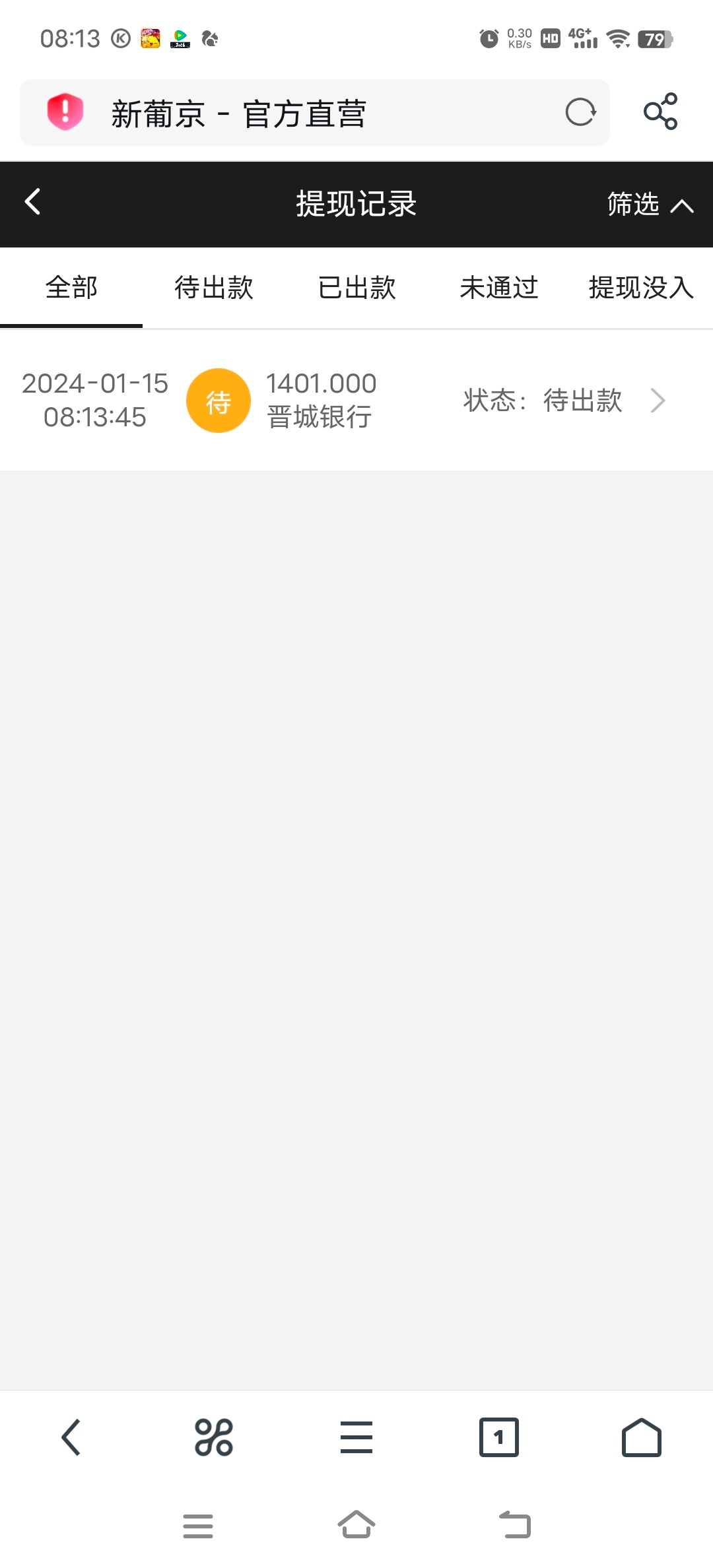Image resolution: width=713 pixels, height=1568 pixels.
Task: Open the 1401.000 晋城银行 withdrawal record
Action: tap(356, 401)
